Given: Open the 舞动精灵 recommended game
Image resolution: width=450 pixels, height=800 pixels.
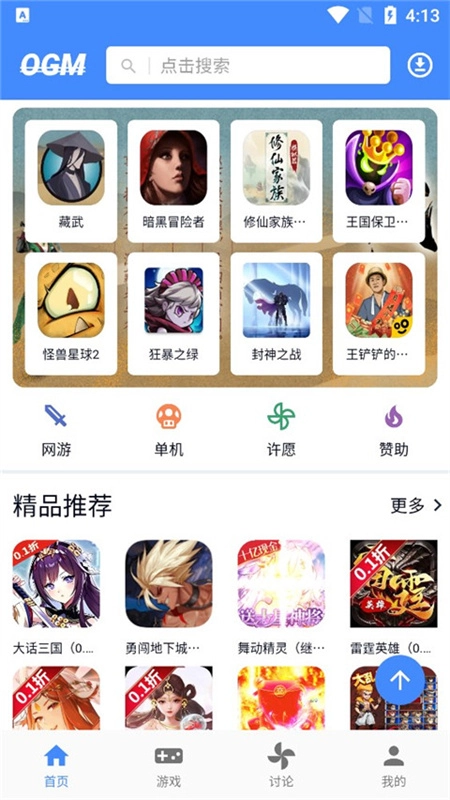Looking at the screenshot, I should pos(281,597).
